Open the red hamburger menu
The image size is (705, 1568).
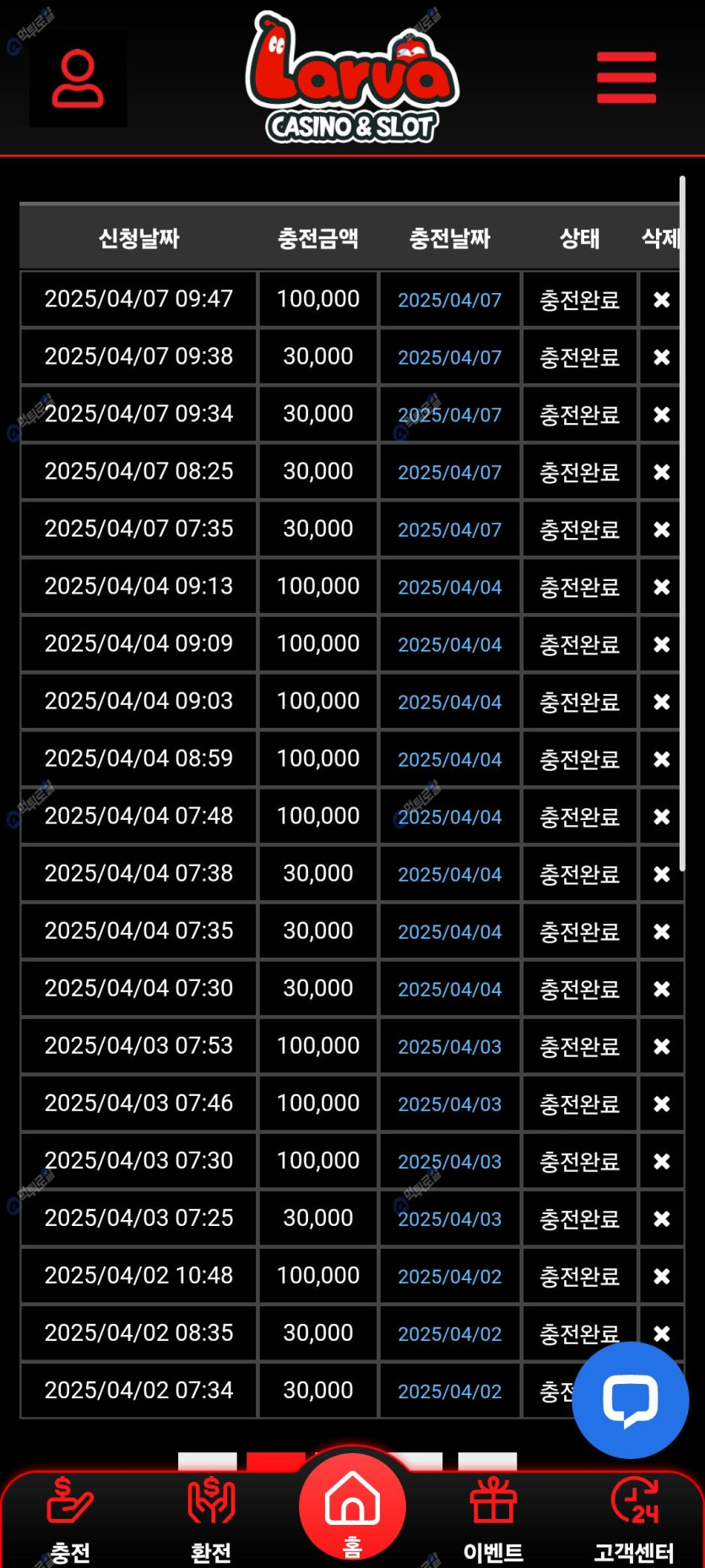tap(626, 78)
